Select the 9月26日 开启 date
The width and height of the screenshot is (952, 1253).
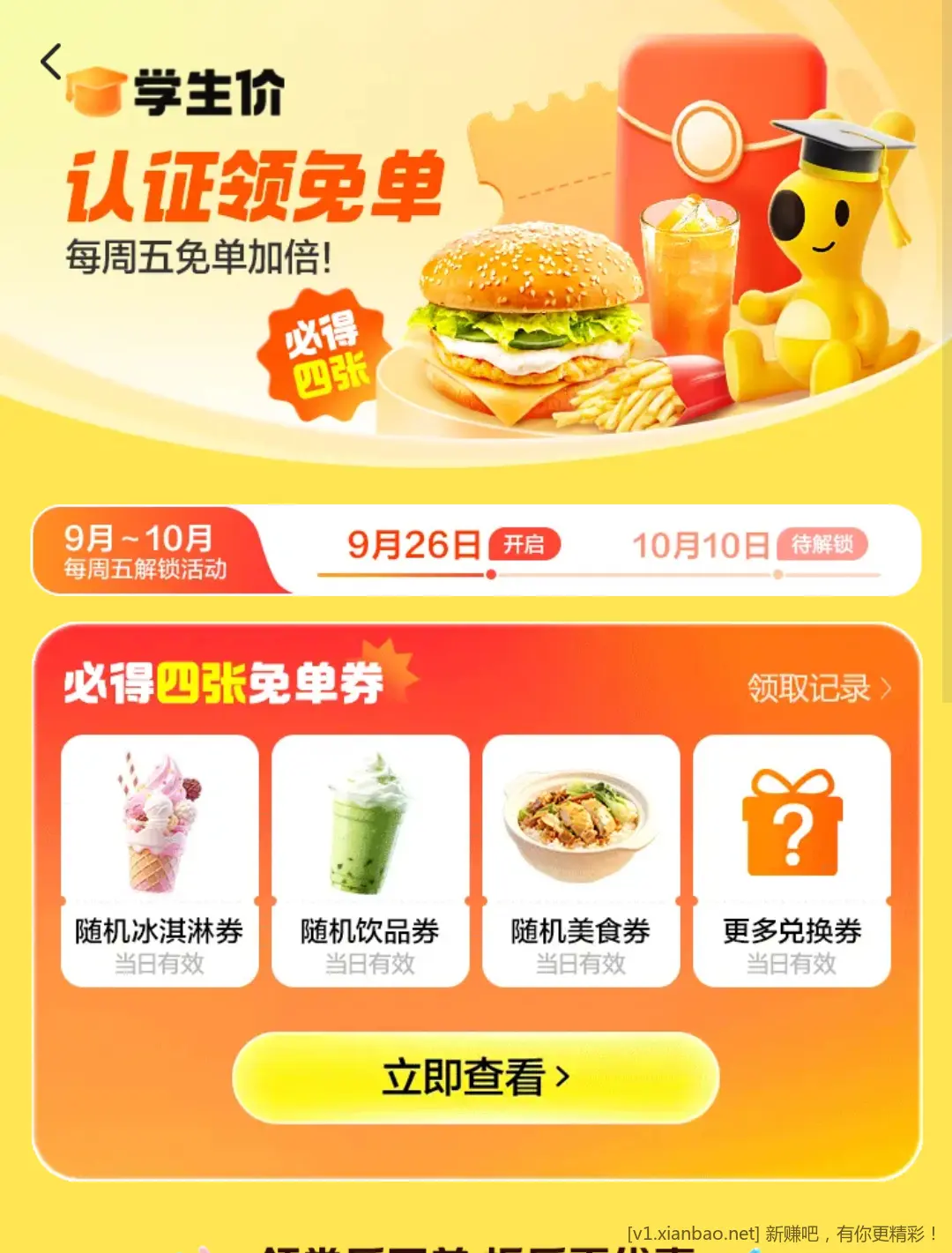(x=452, y=545)
